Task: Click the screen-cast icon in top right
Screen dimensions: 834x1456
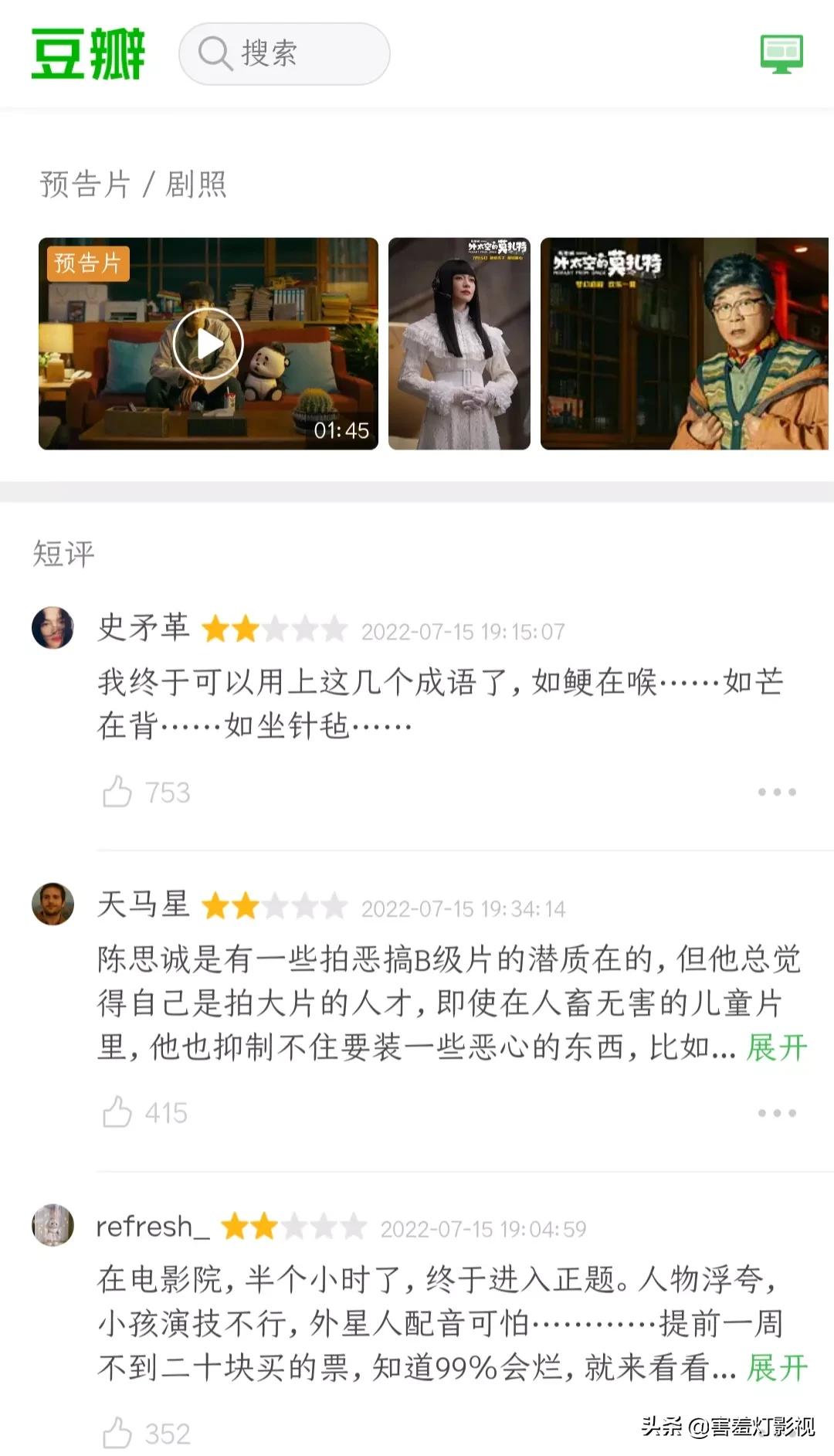Action: pos(781,53)
